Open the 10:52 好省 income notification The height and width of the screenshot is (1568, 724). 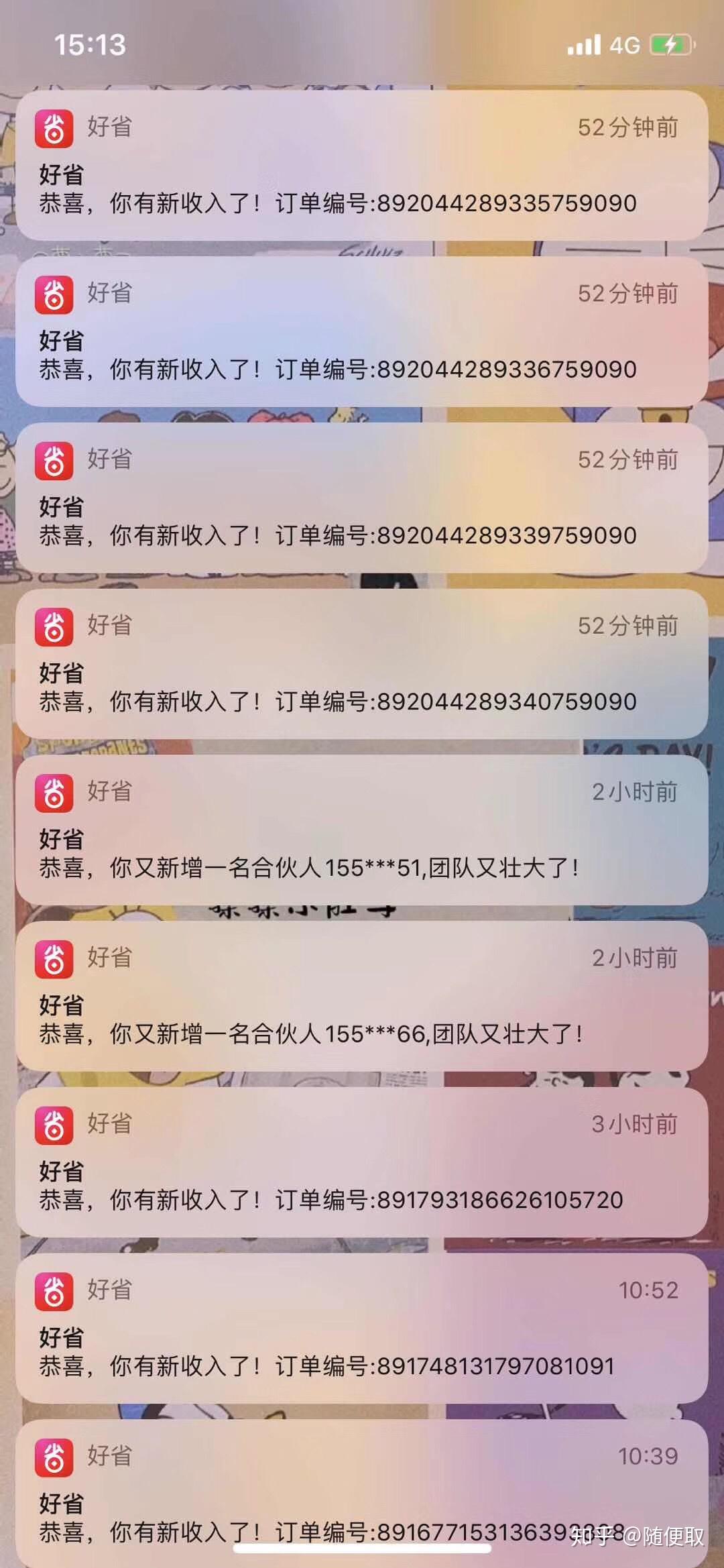coord(362,1329)
